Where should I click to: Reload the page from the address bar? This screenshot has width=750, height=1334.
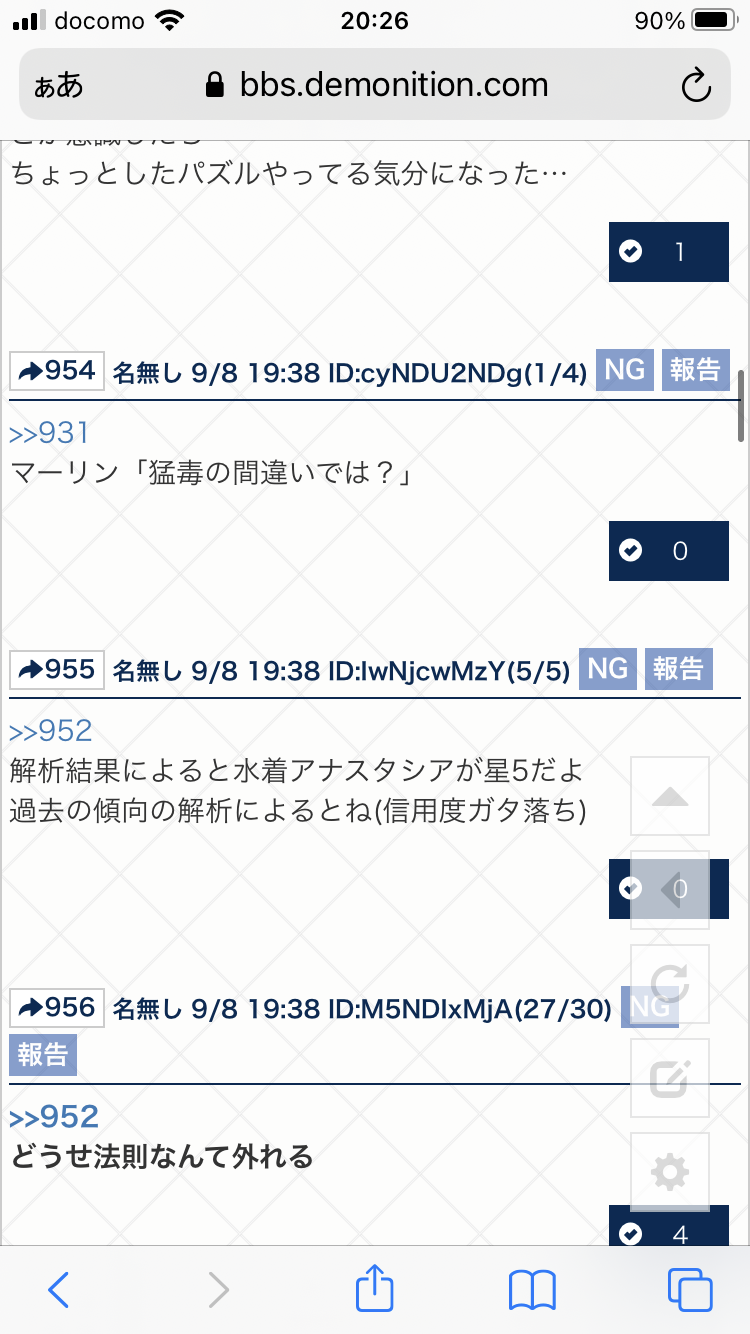695,85
